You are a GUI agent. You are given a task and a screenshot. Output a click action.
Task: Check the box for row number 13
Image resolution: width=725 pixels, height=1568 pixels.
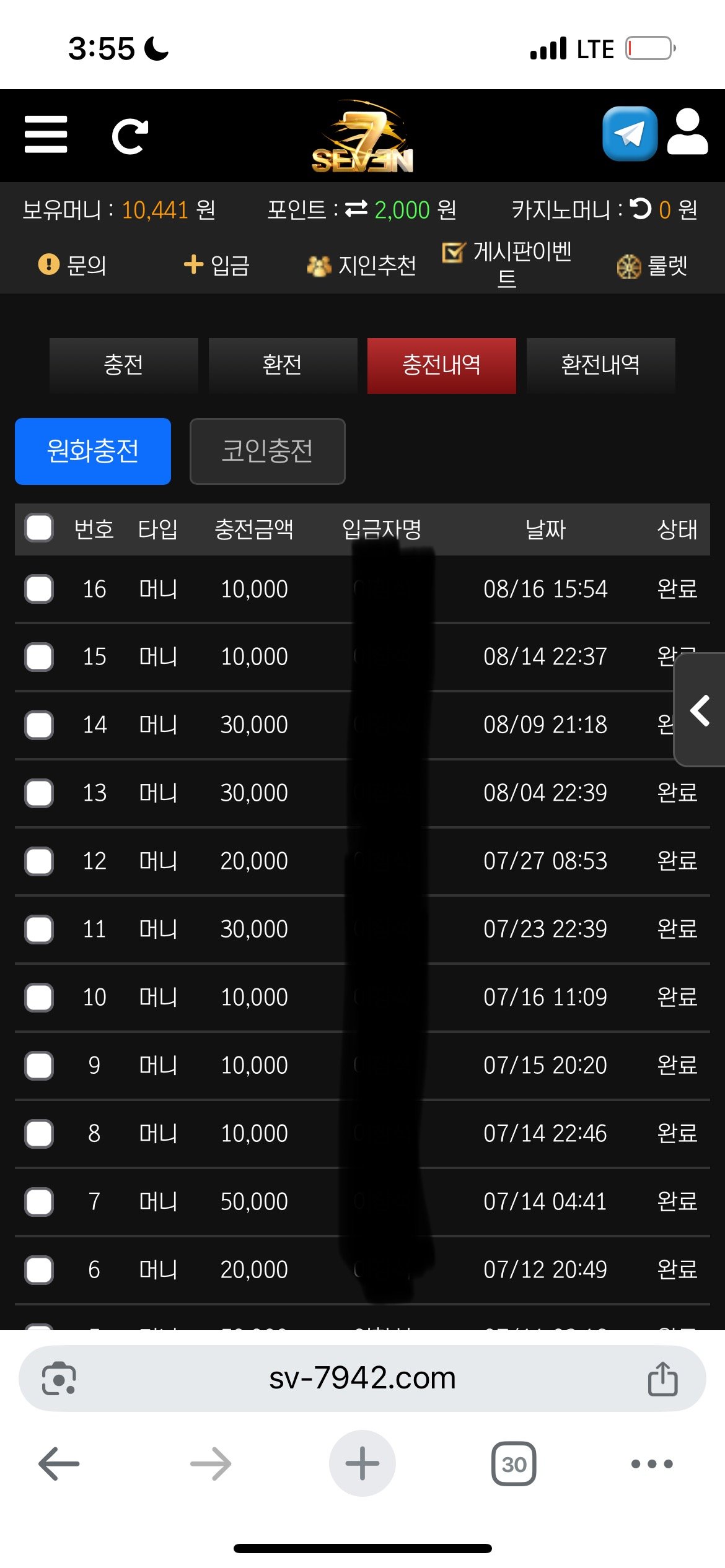(x=39, y=793)
